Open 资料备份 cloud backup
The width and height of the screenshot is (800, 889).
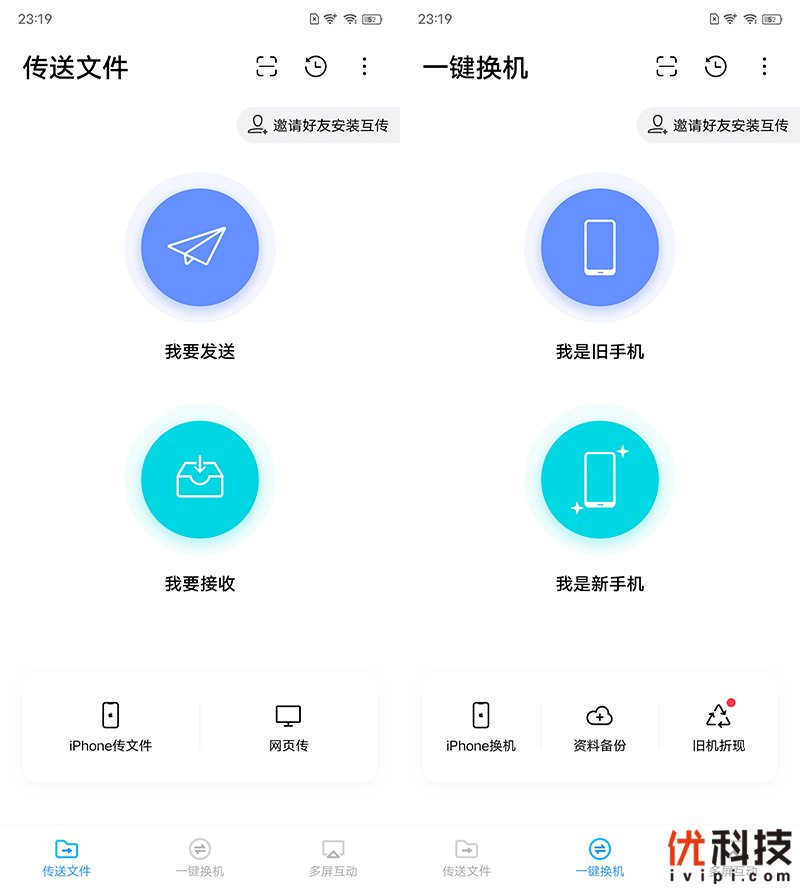pyautogui.click(x=599, y=727)
